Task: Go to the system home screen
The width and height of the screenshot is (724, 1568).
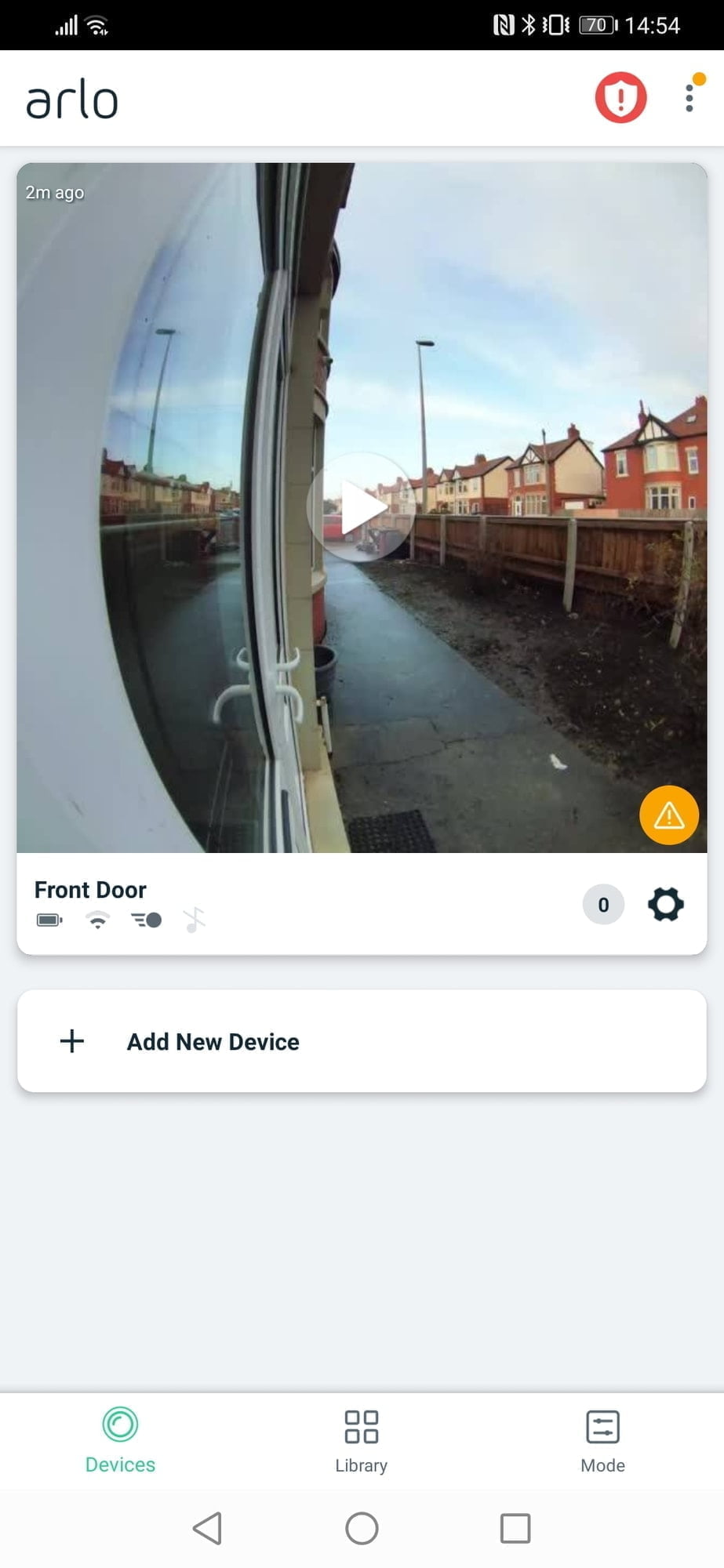Action: 362,1528
